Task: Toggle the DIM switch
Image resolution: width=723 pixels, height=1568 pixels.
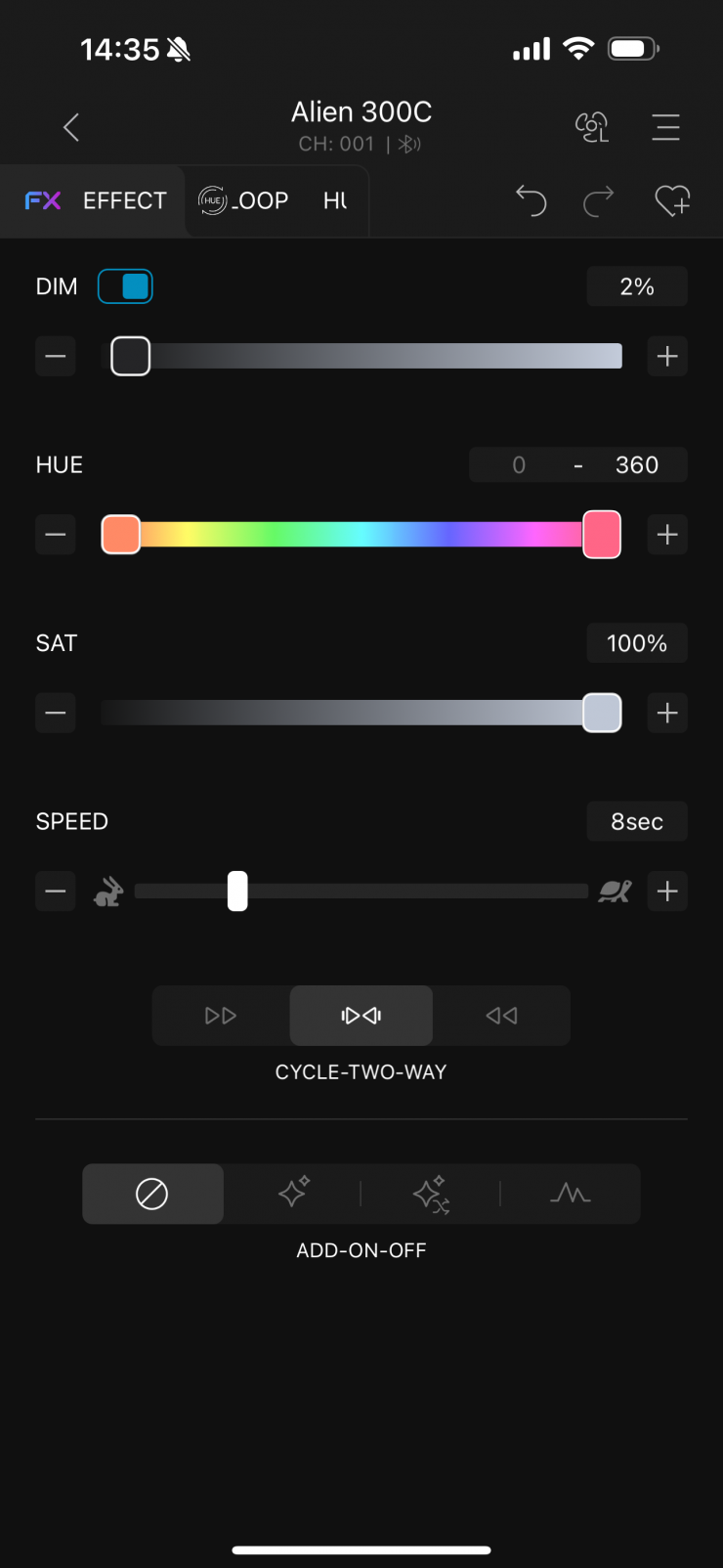Action: coord(125,286)
